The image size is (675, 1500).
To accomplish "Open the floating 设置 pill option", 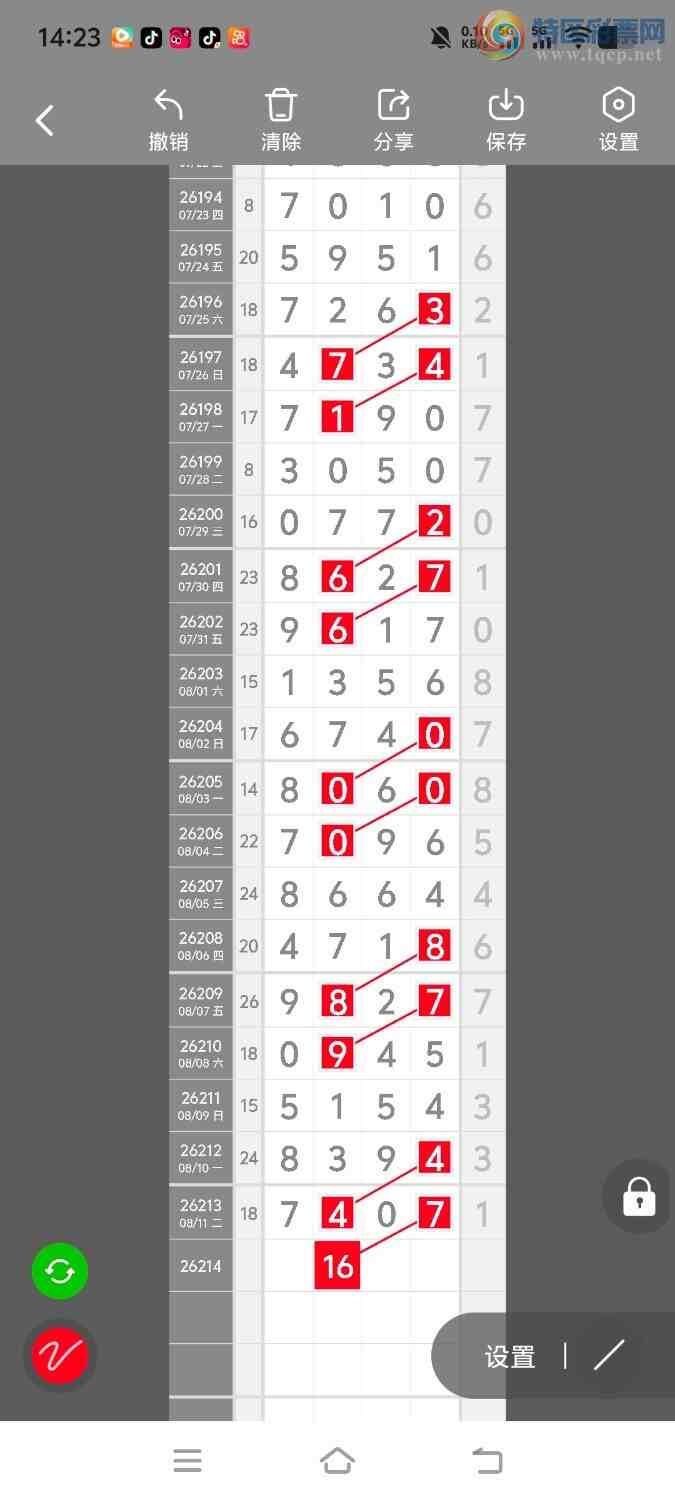I will pyautogui.click(x=510, y=1357).
